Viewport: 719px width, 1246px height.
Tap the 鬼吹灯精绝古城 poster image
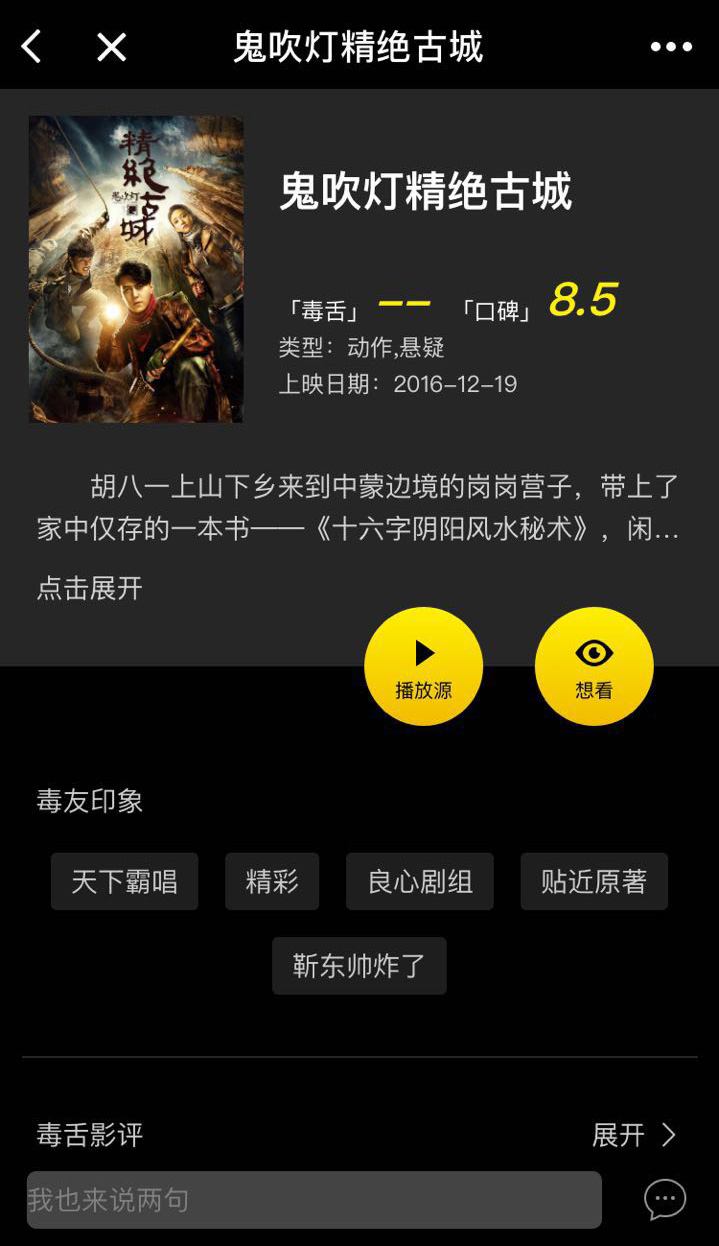pyautogui.click(x=136, y=269)
